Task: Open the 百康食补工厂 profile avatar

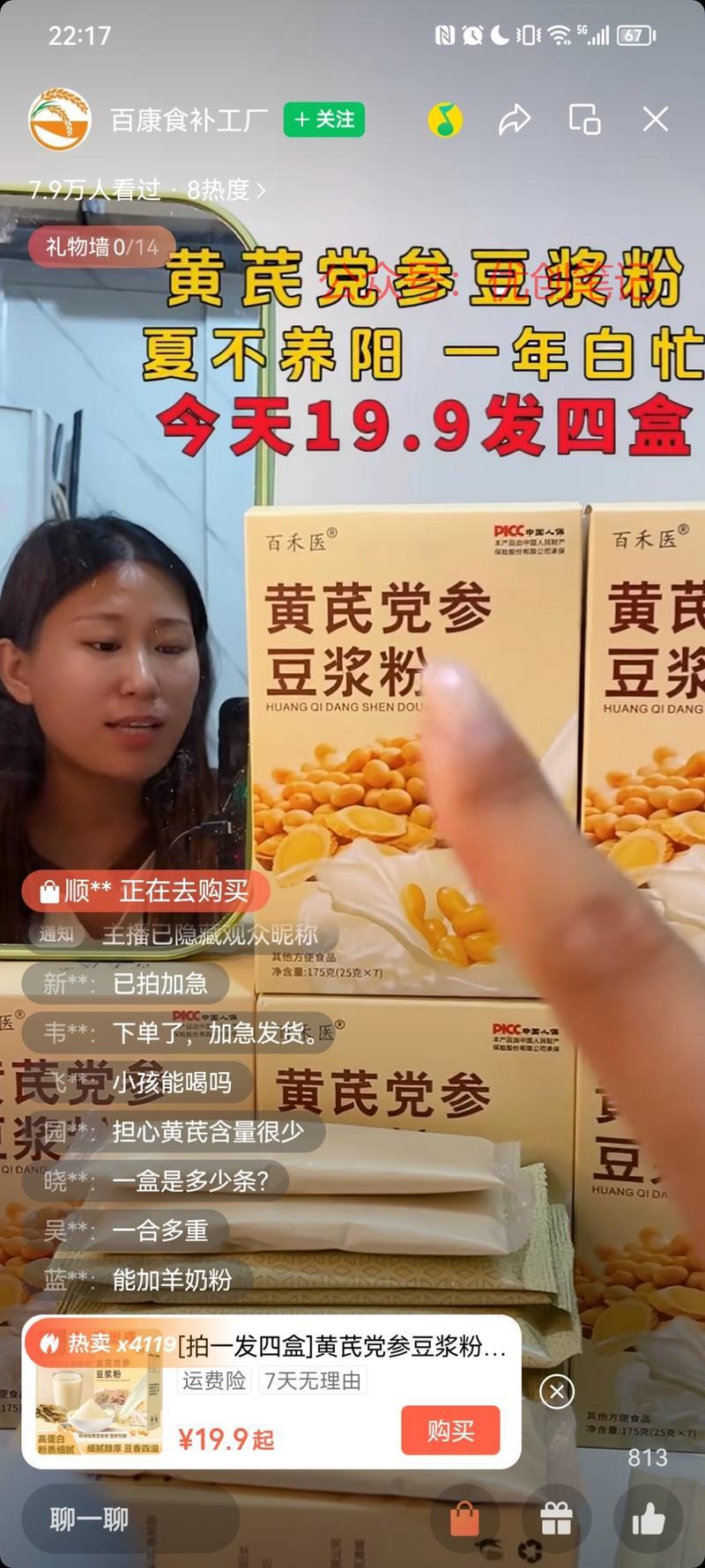Action: click(59, 119)
